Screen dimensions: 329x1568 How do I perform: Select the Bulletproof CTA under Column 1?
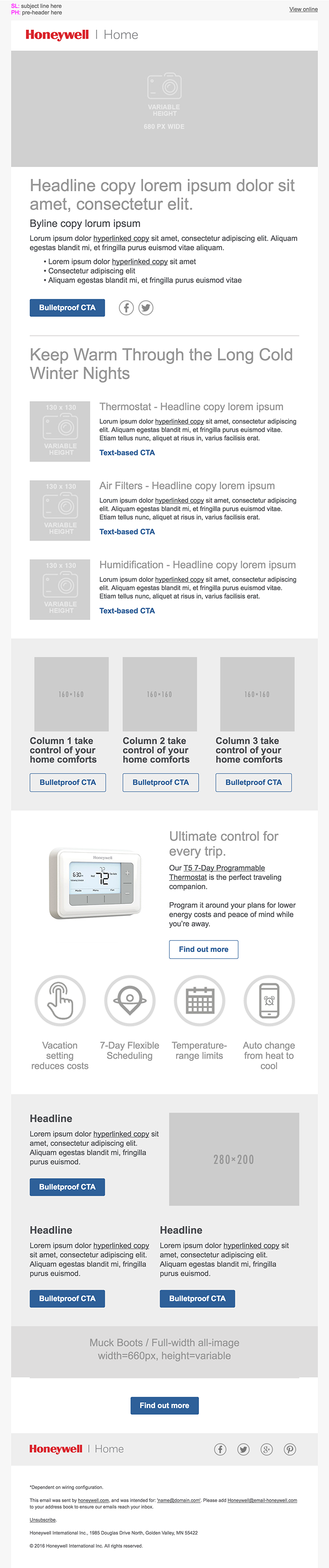pos(67,782)
